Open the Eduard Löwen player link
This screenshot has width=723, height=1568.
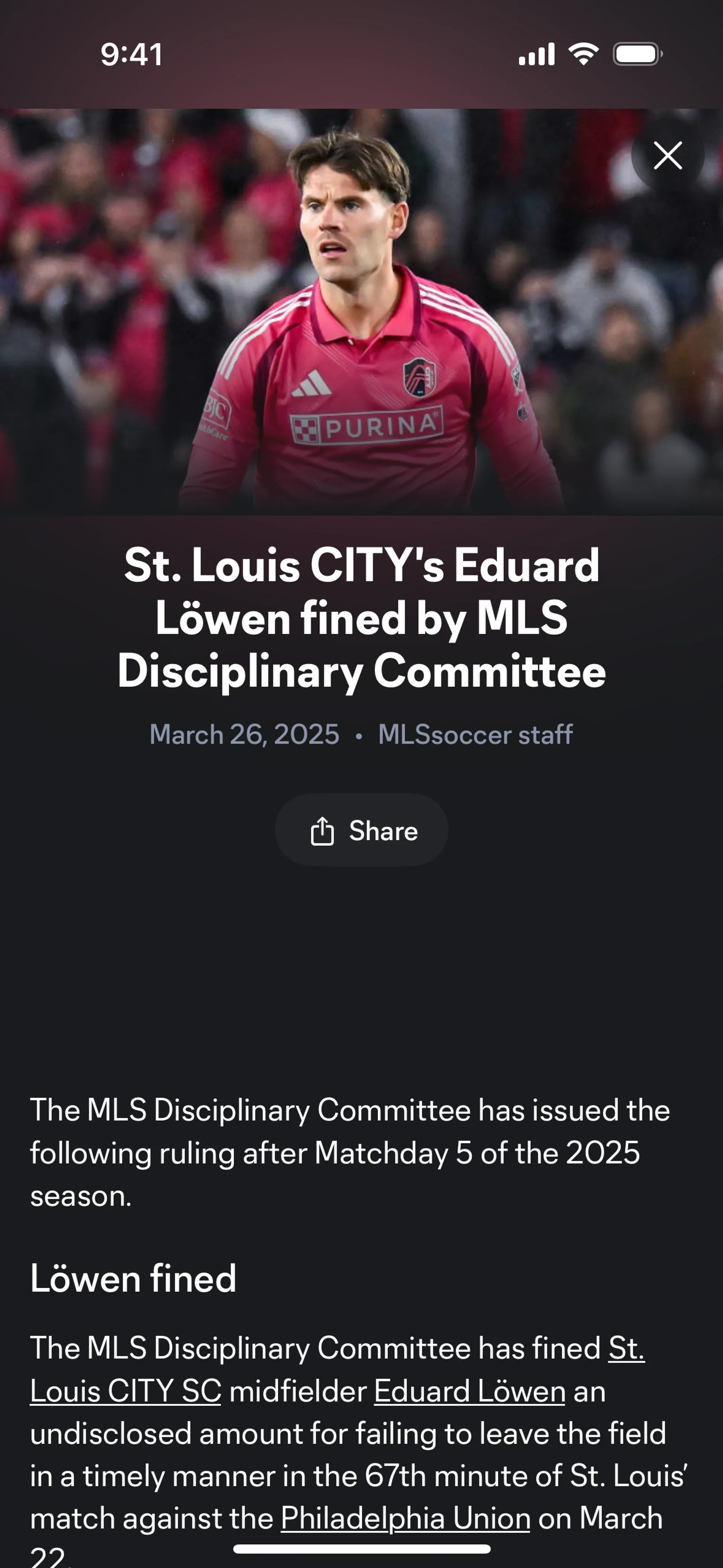469,1391
